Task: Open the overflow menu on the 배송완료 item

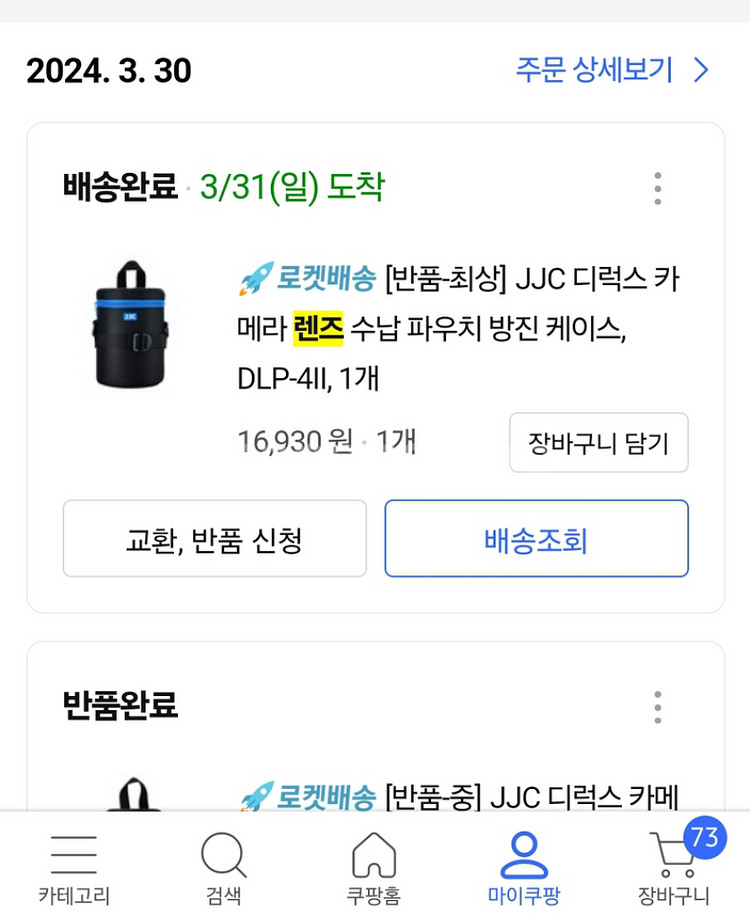Action: [657, 188]
